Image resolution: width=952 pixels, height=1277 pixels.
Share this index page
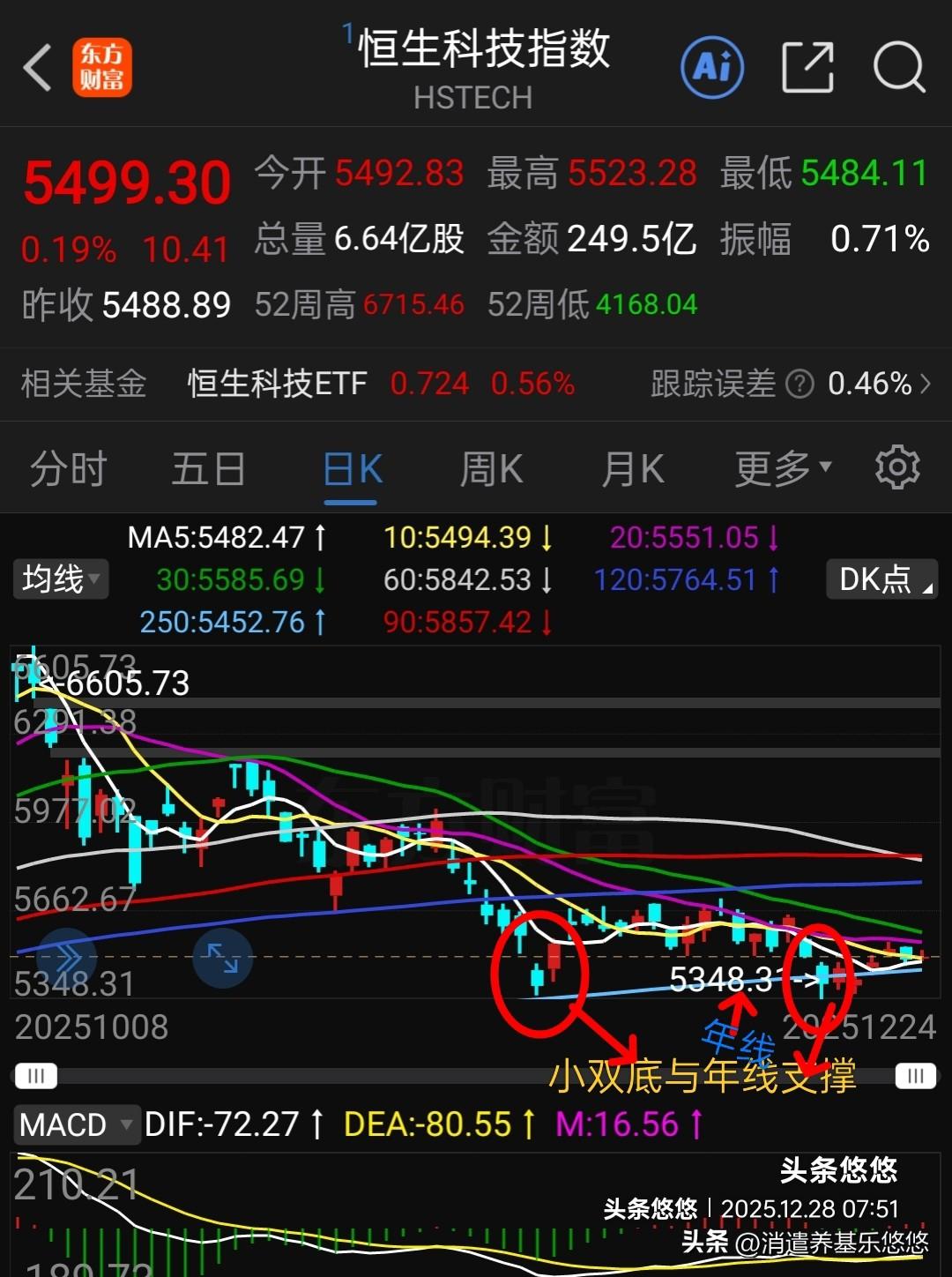(807, 67)
